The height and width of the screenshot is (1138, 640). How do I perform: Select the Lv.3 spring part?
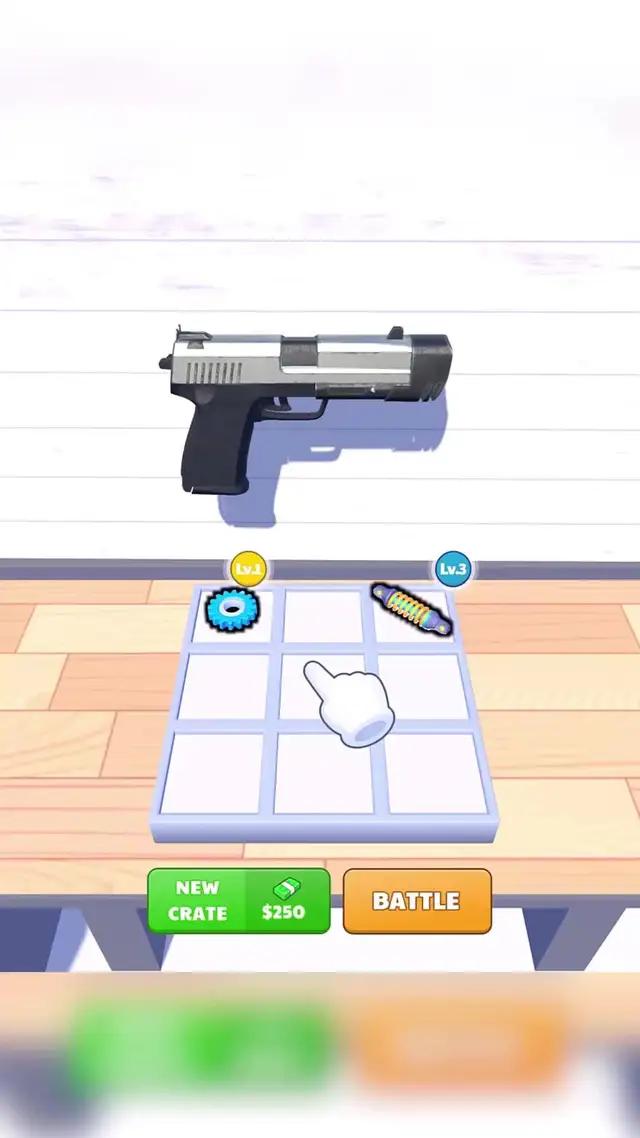click(412, 610)
